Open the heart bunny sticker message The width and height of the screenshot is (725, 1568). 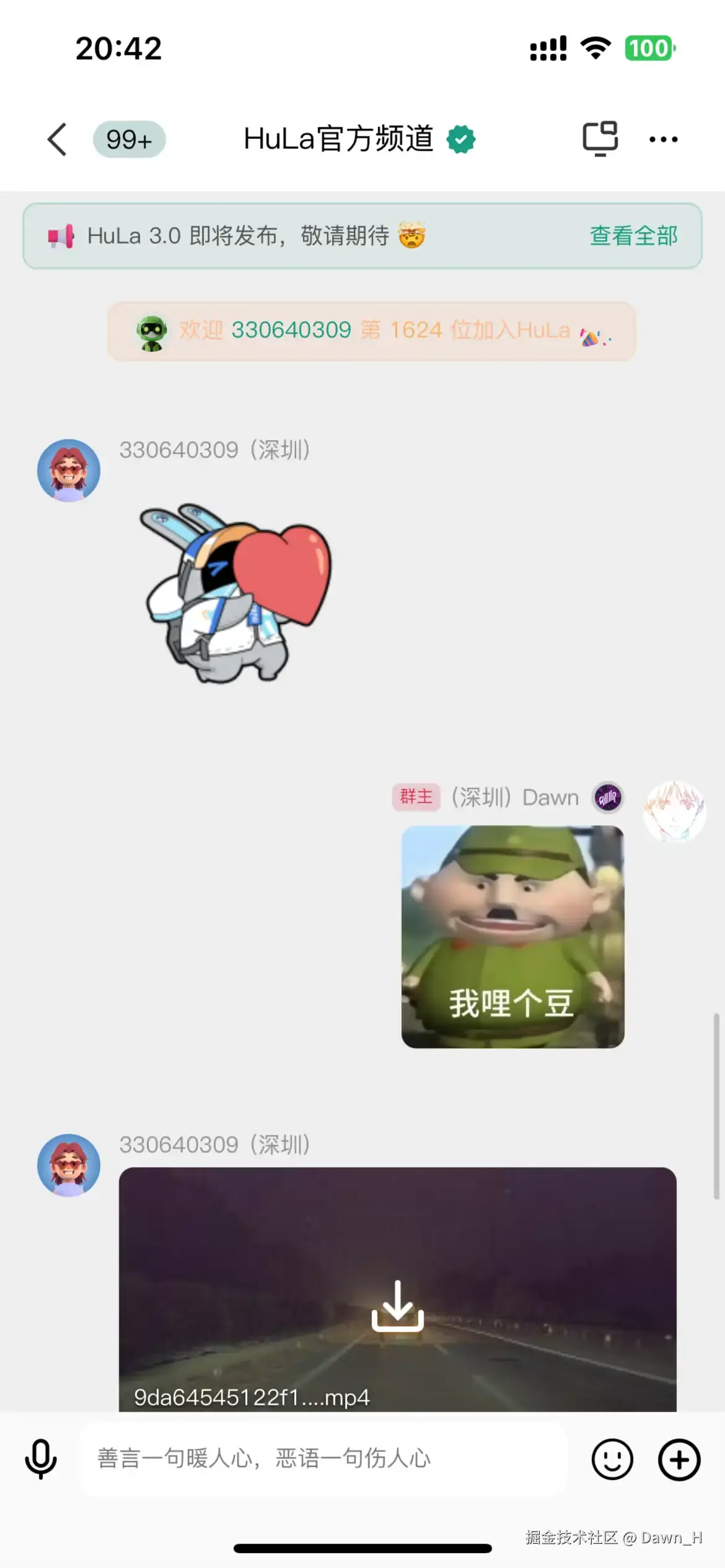(235, 593)
